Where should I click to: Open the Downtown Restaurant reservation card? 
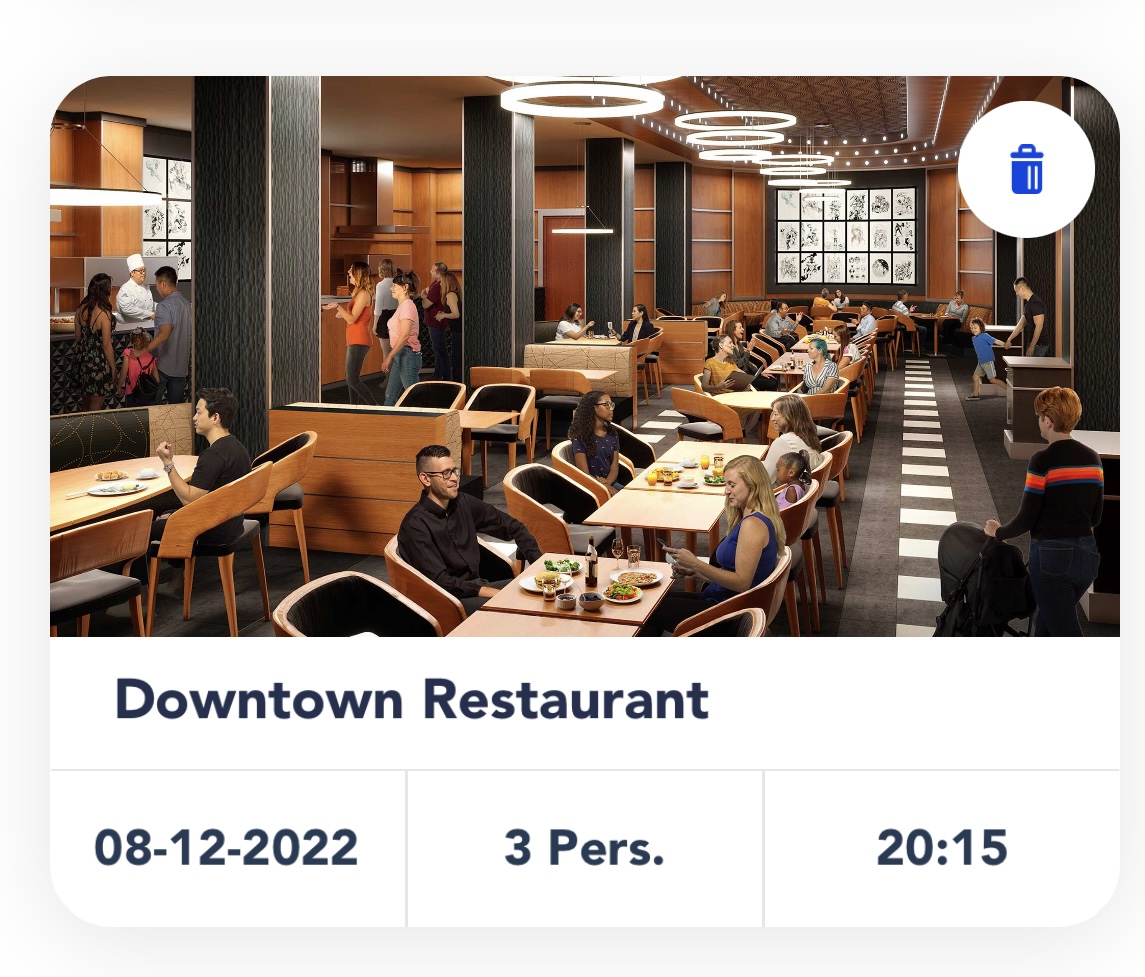click(412, 699)
